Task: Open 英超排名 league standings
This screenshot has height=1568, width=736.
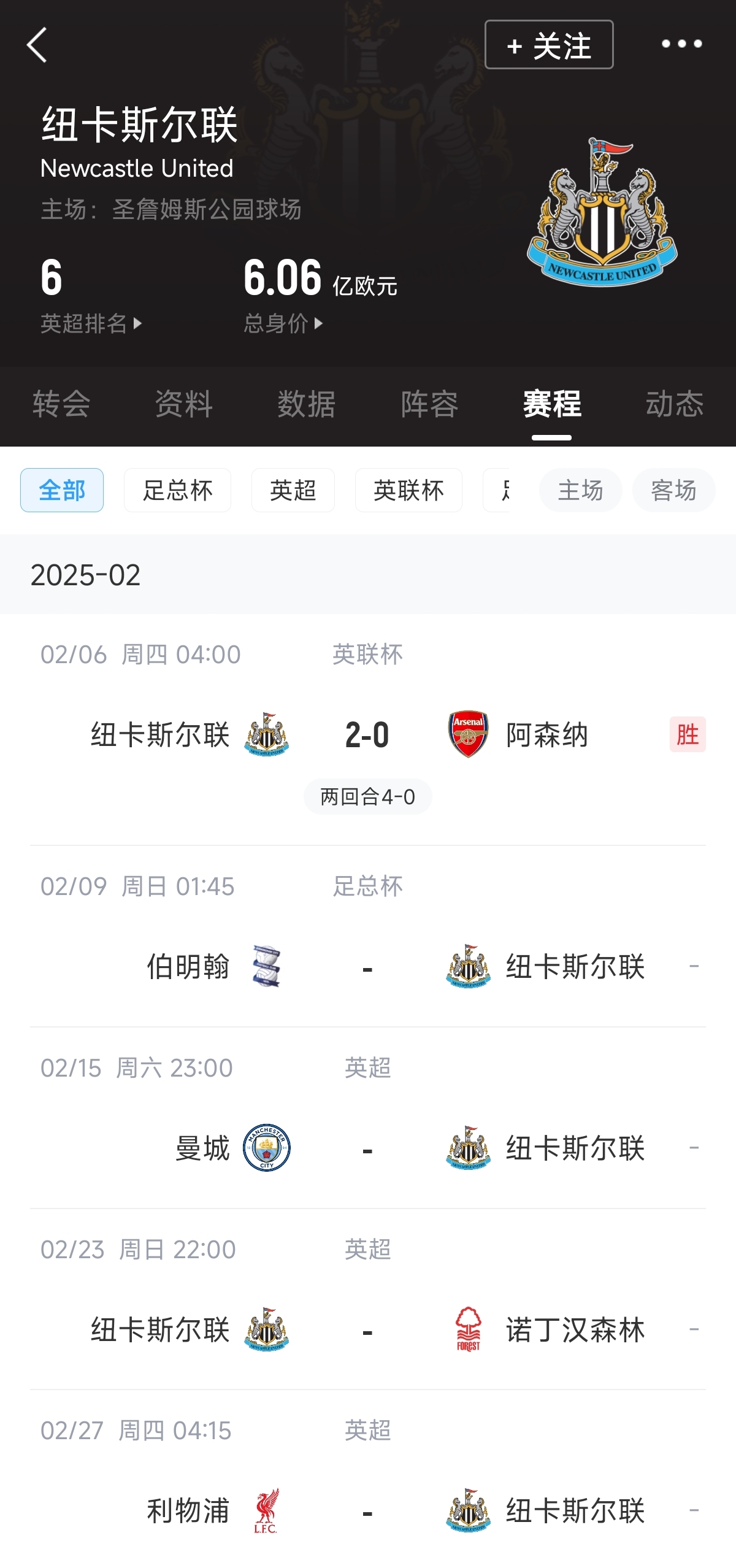Action: tap(90, 323)
